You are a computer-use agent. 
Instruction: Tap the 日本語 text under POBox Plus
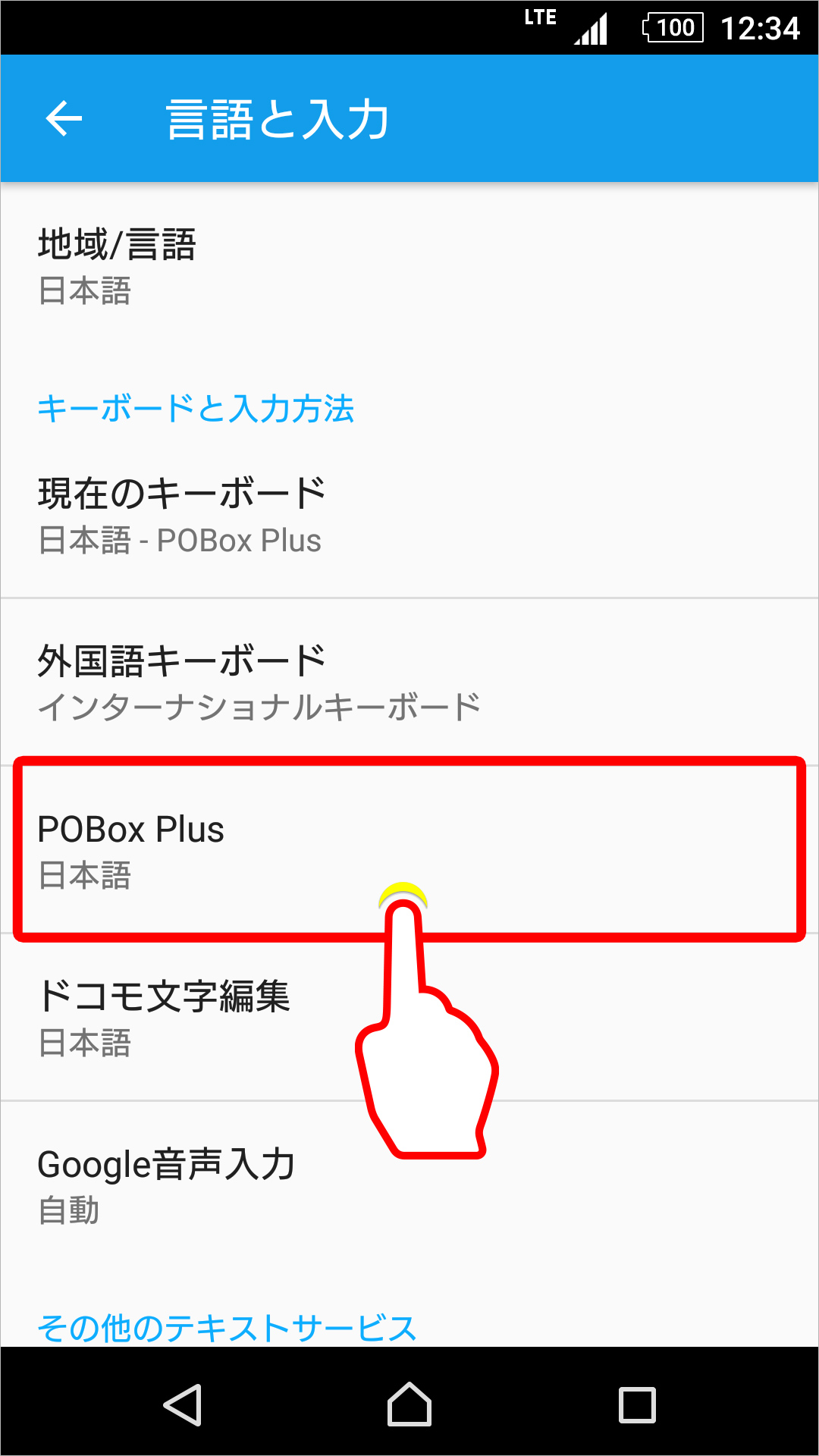(x=85, y=877)
